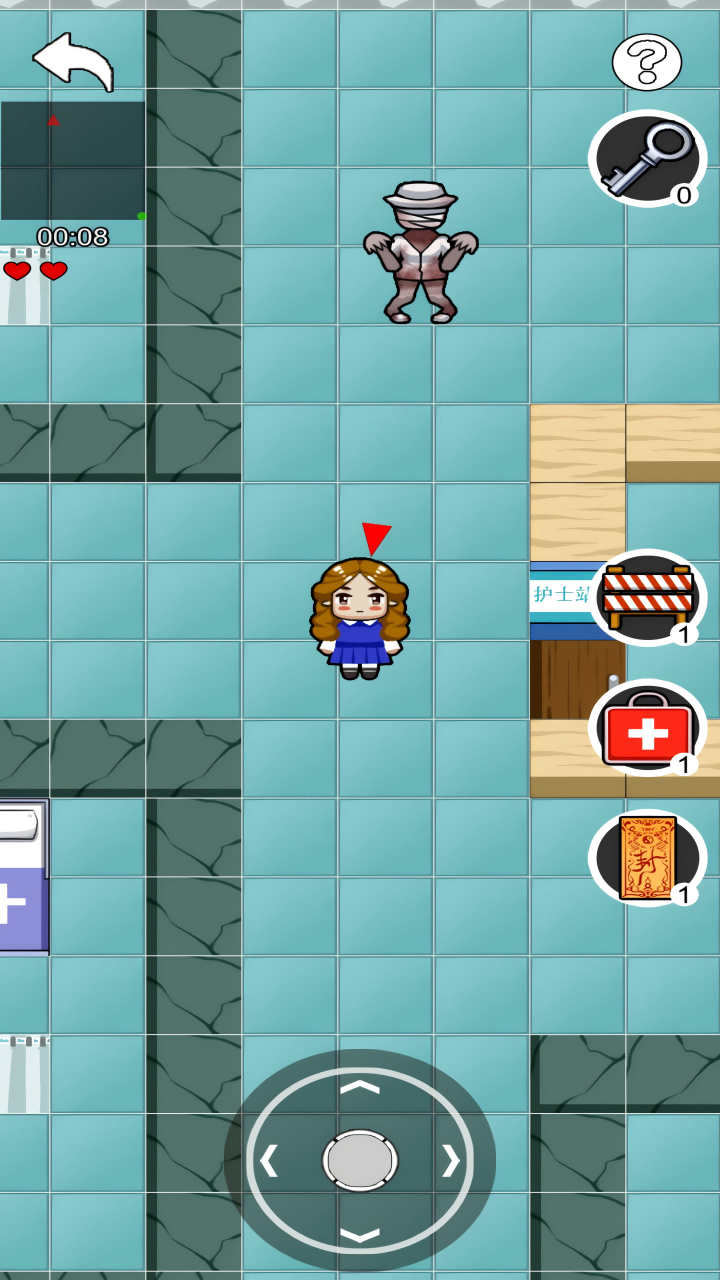Use the red first aid kit
This screenshot has height=1280, width=720.
coord(647,727)
